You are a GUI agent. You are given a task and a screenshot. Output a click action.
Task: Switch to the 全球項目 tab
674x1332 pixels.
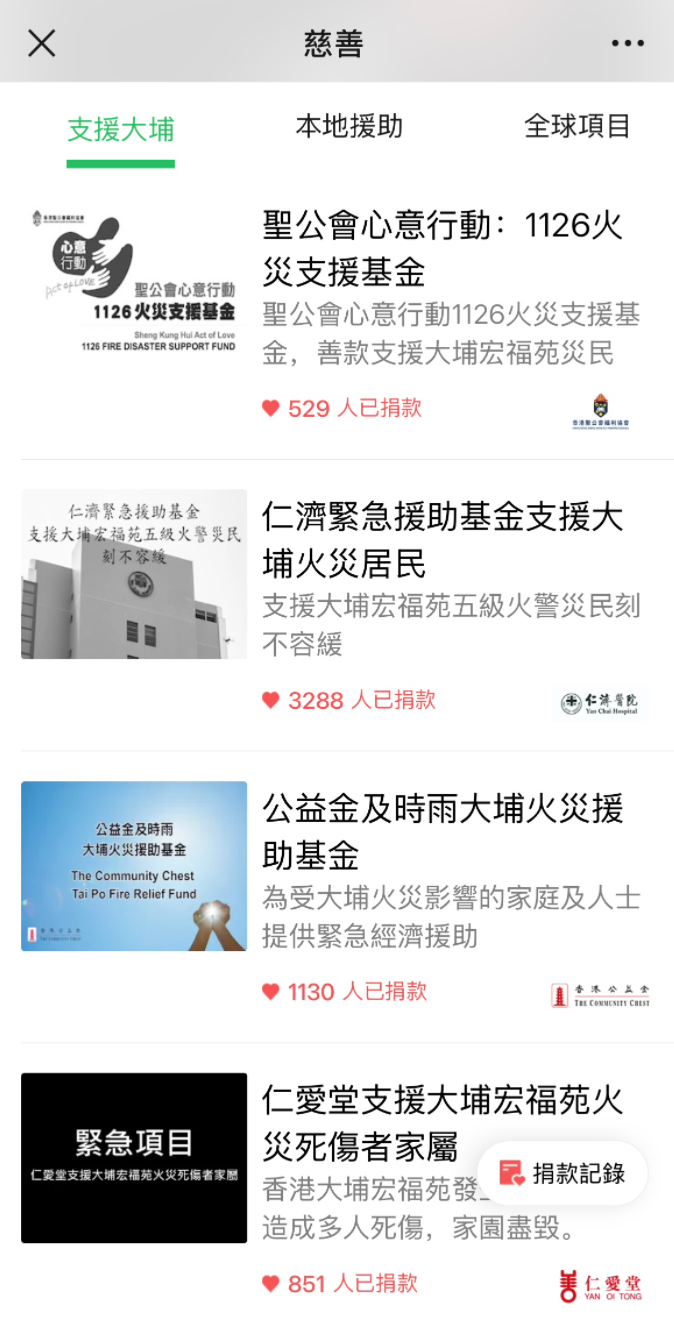(577, 127)
